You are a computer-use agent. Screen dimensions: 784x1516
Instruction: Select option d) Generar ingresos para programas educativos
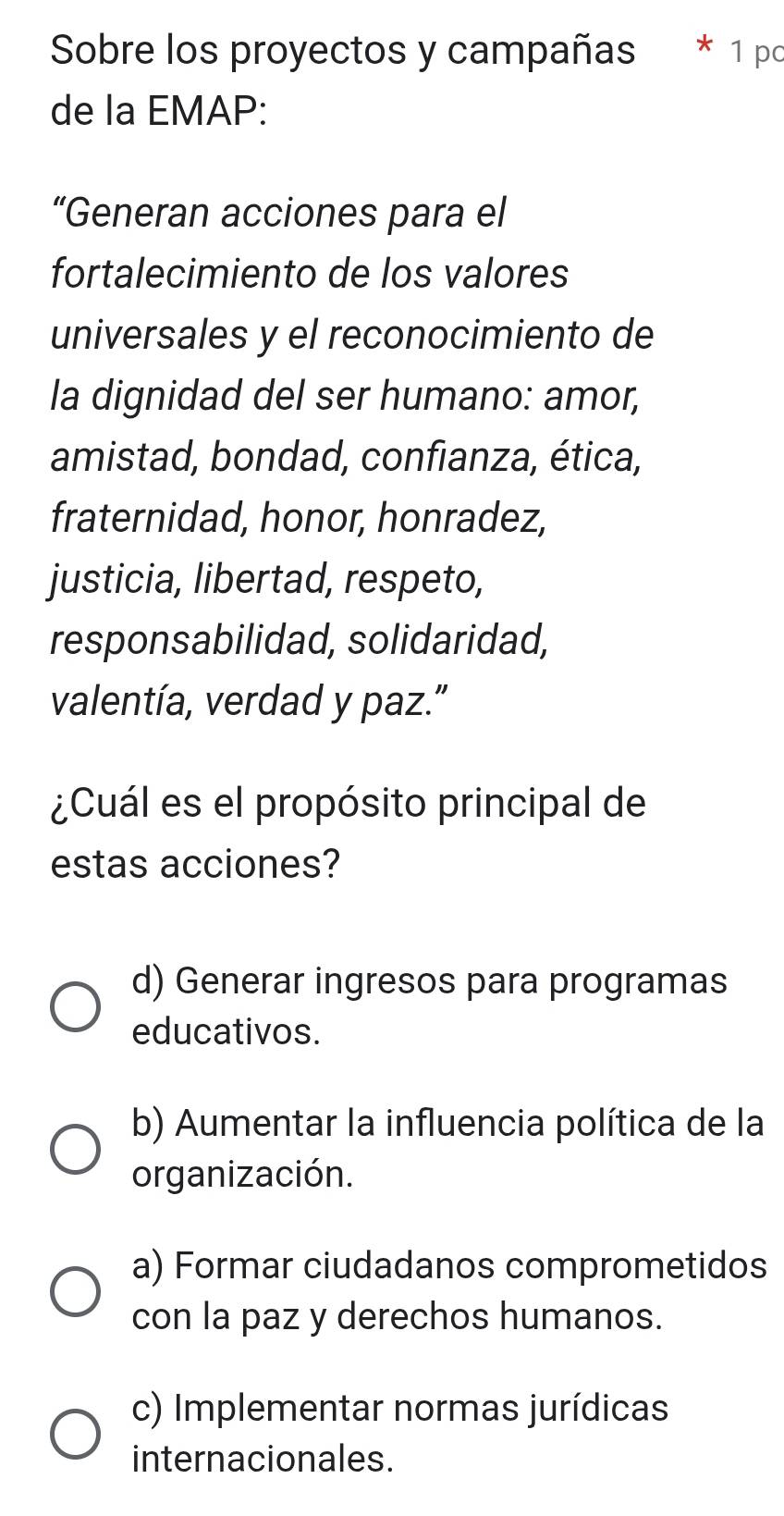(75, 1006)
